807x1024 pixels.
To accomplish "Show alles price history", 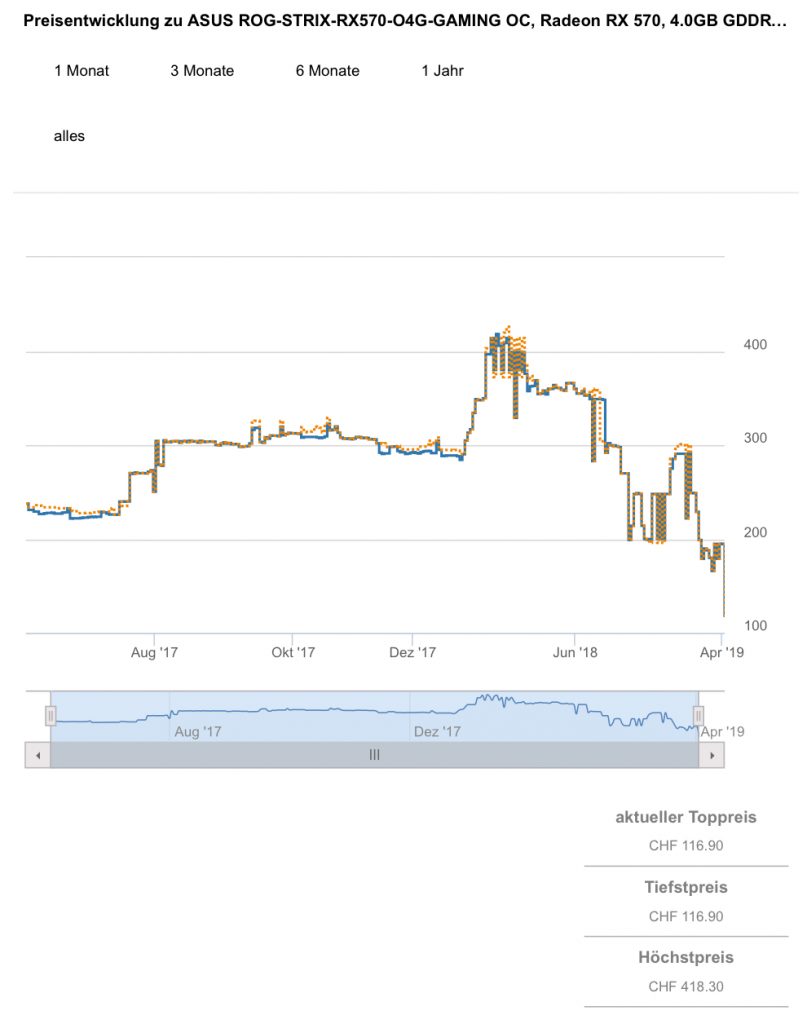I will [x=69, y=136].
